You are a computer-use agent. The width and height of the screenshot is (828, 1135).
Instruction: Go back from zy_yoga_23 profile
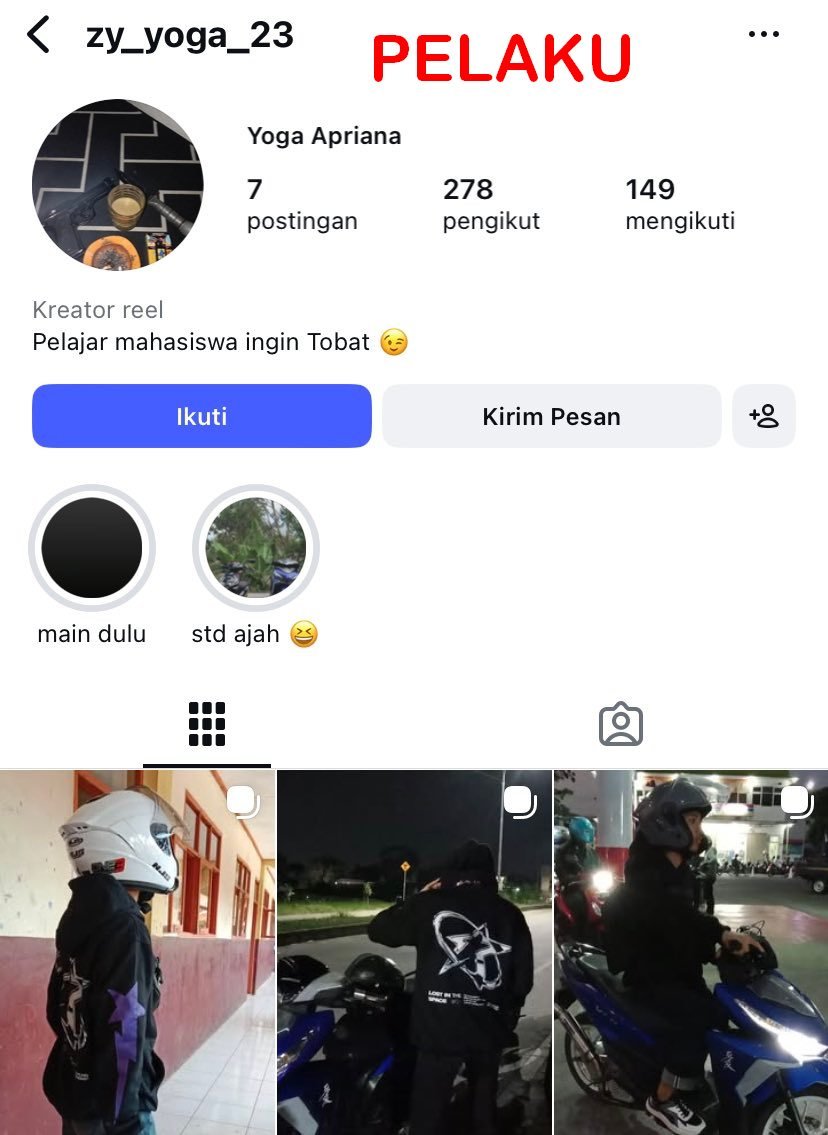tap(38, 35)
